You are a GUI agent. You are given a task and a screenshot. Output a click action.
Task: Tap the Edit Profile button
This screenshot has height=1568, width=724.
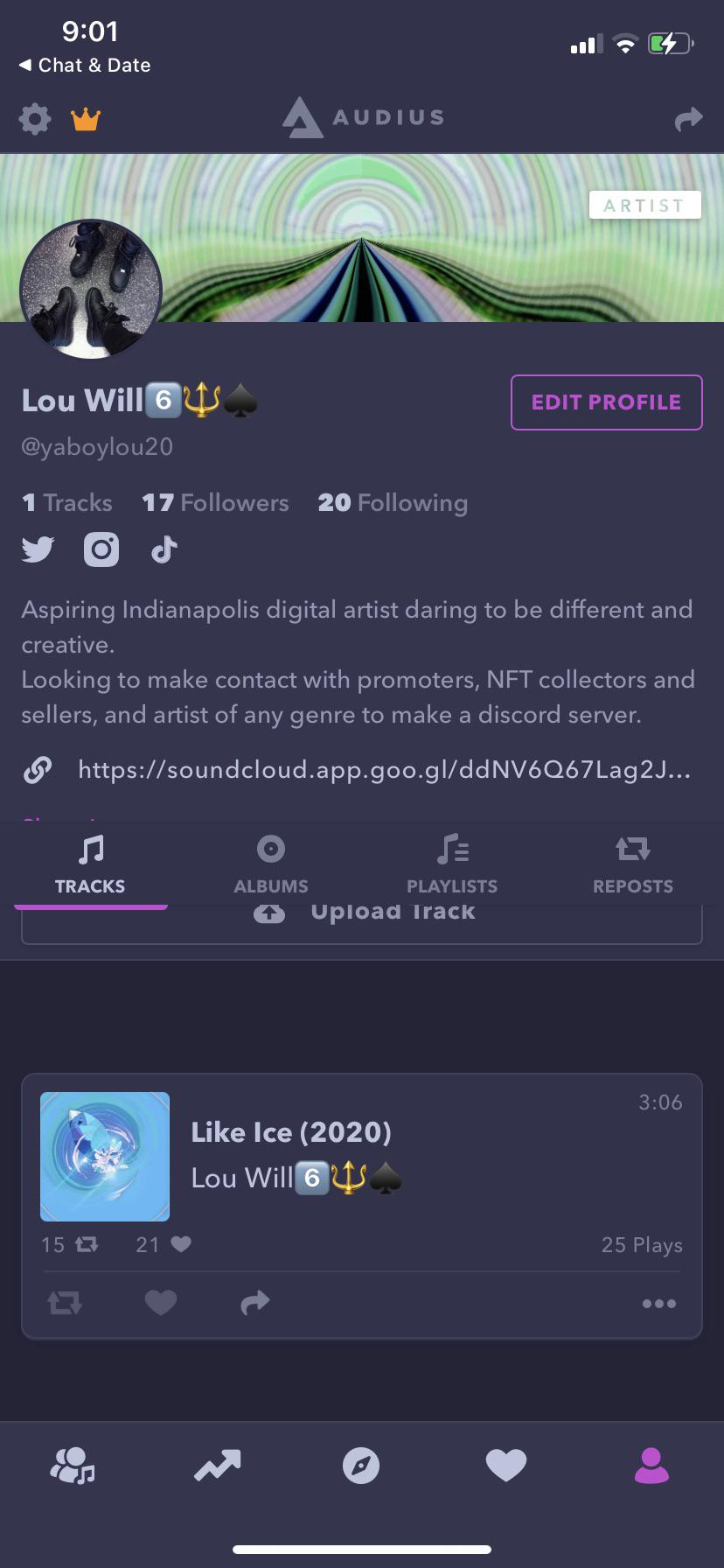point(606,402)
